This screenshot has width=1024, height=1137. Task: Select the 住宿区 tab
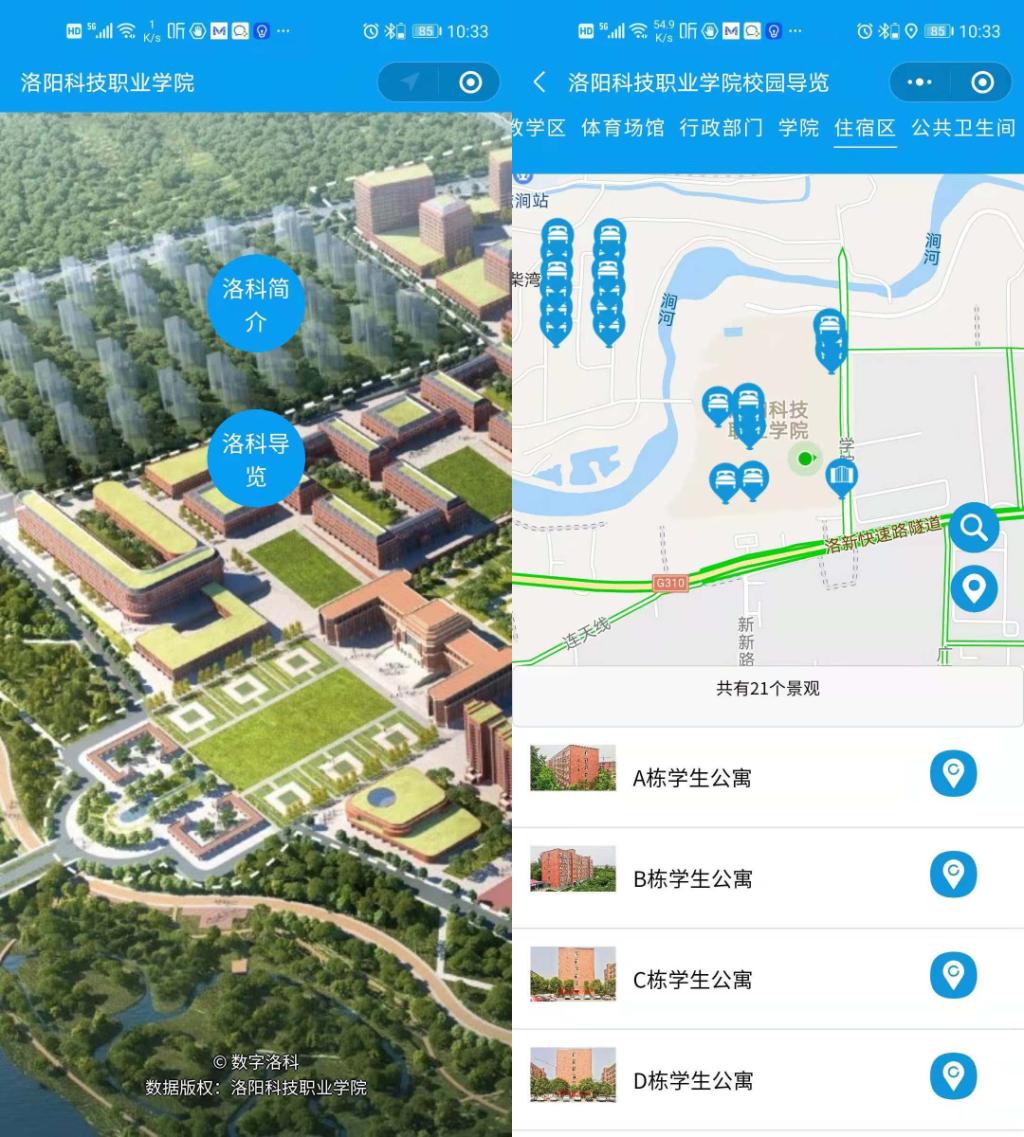tap(865, 128)
